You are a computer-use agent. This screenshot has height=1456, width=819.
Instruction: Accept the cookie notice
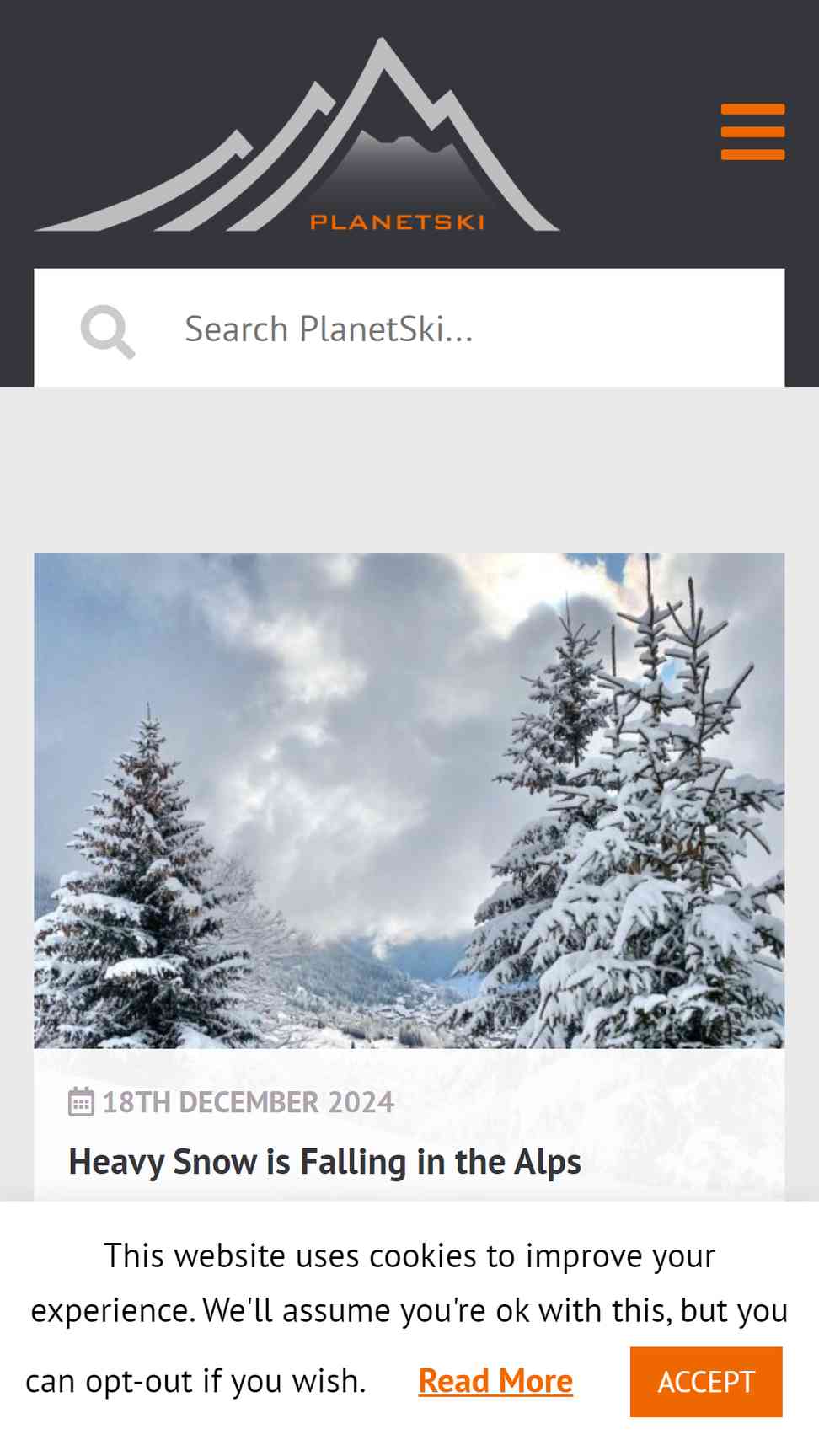705,1382
